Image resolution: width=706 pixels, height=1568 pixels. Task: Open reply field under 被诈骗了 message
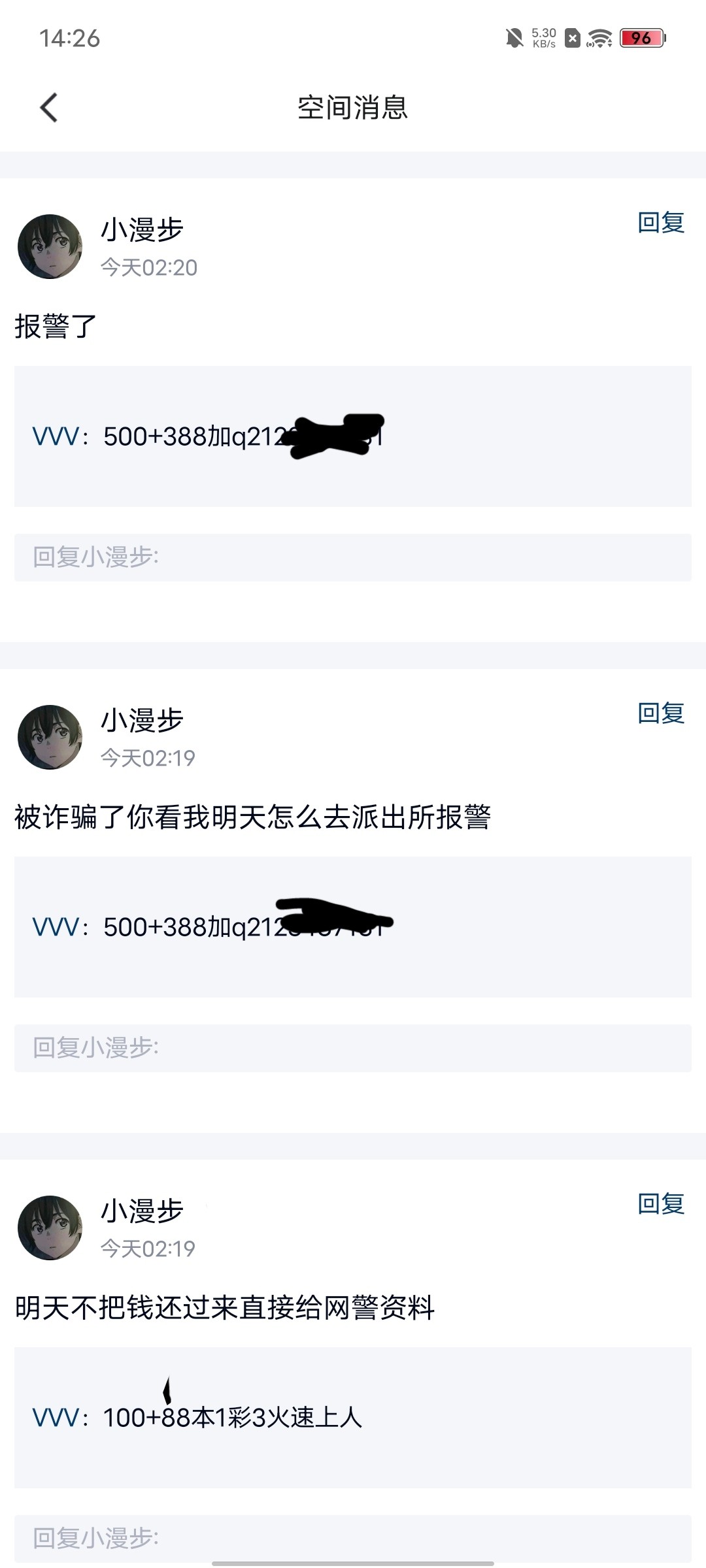(353, 1048)
